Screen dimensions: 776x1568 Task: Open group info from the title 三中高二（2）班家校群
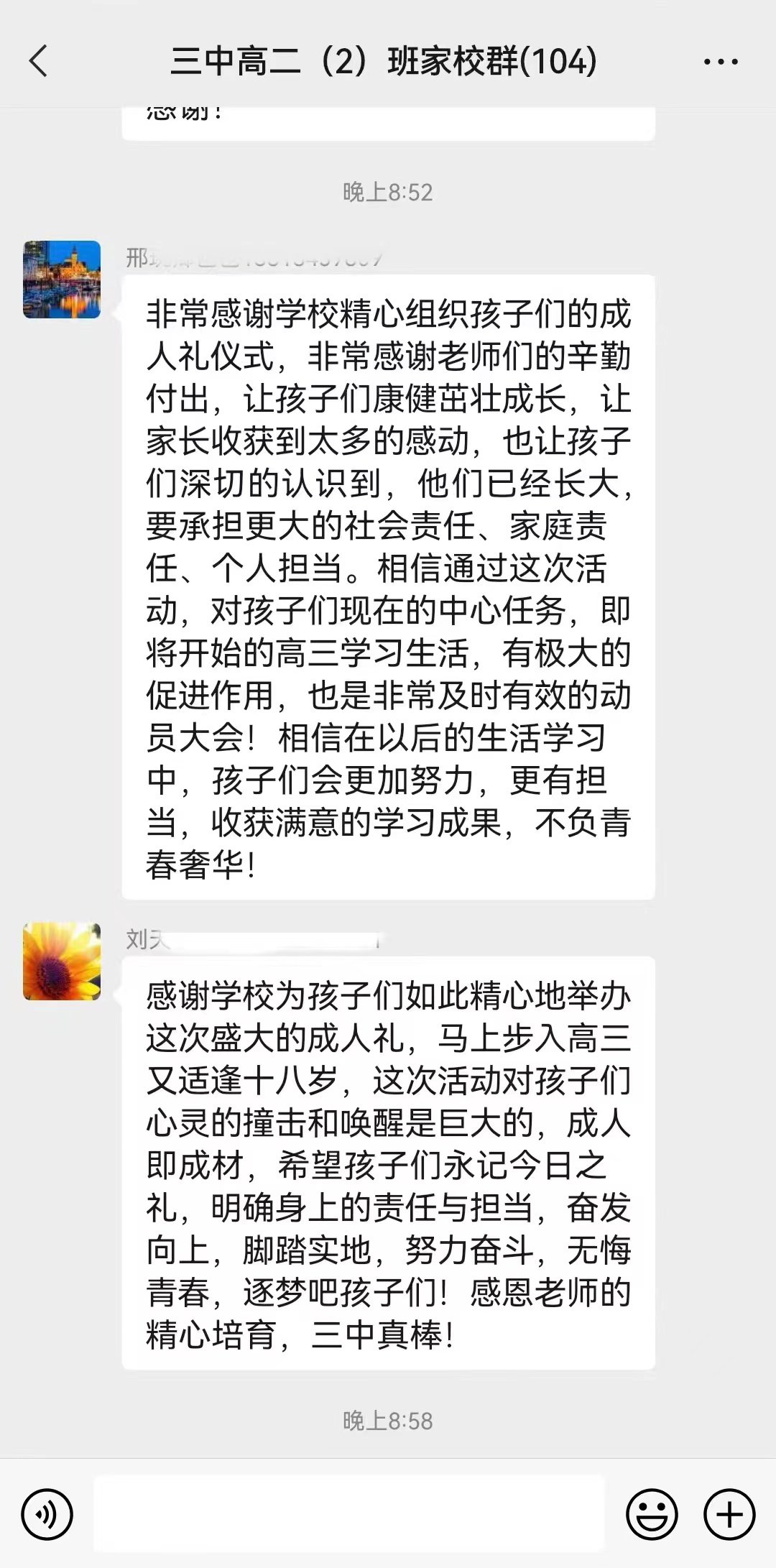point(323,63)
